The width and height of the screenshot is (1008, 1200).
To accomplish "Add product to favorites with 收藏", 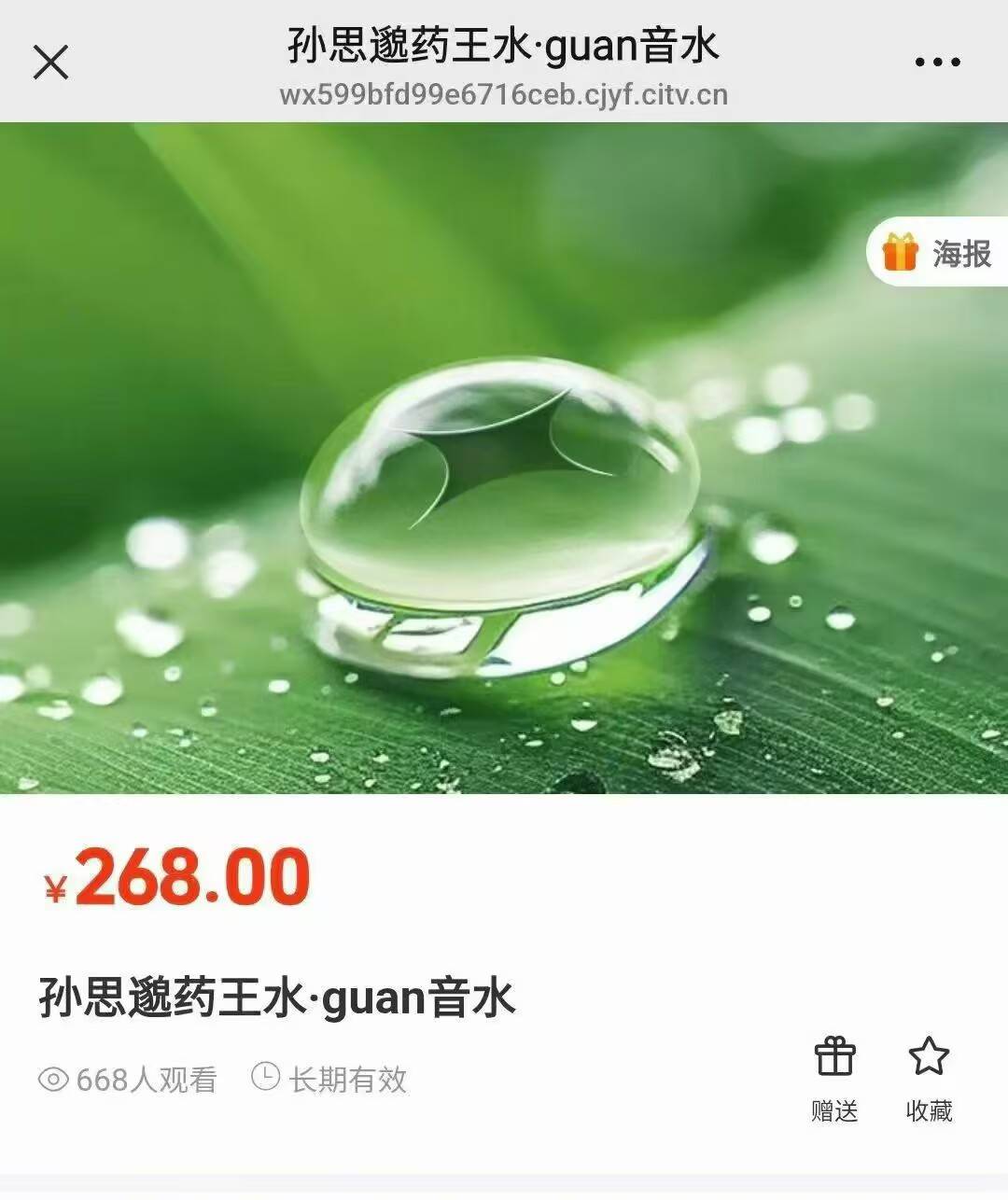I will pyautogui.click(x=929, y=1078).
